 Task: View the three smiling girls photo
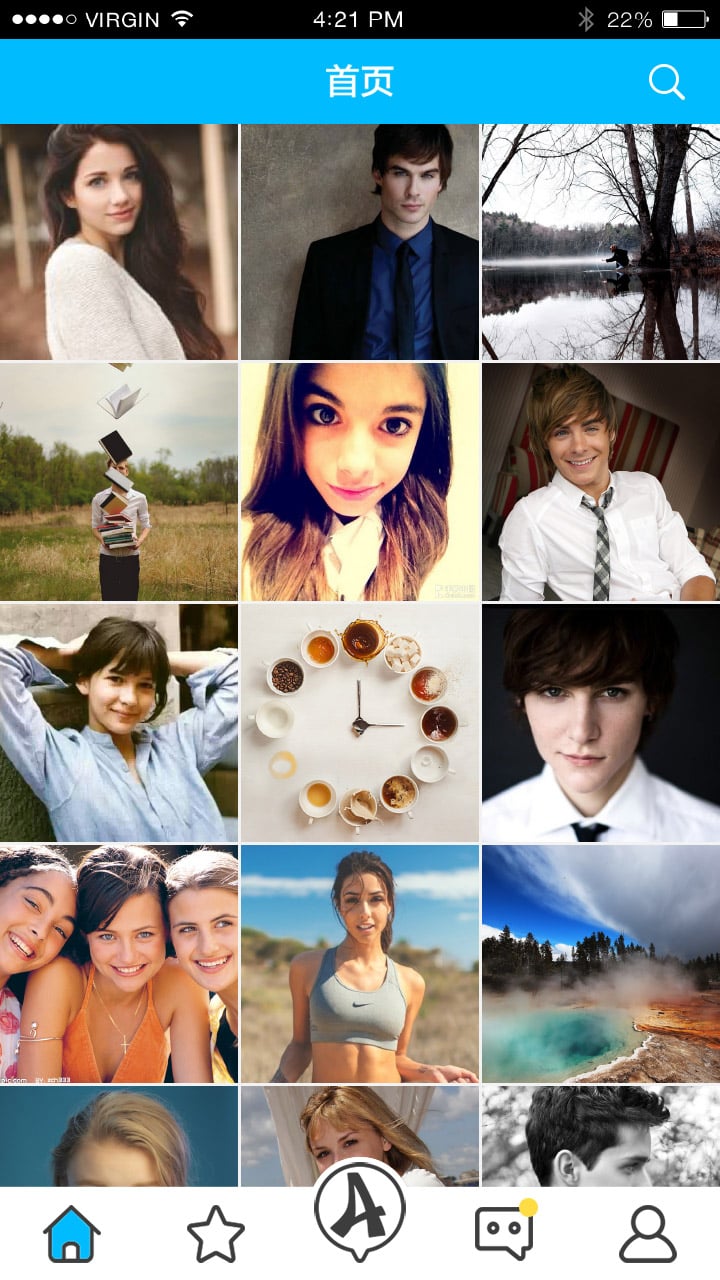[119, 964]
